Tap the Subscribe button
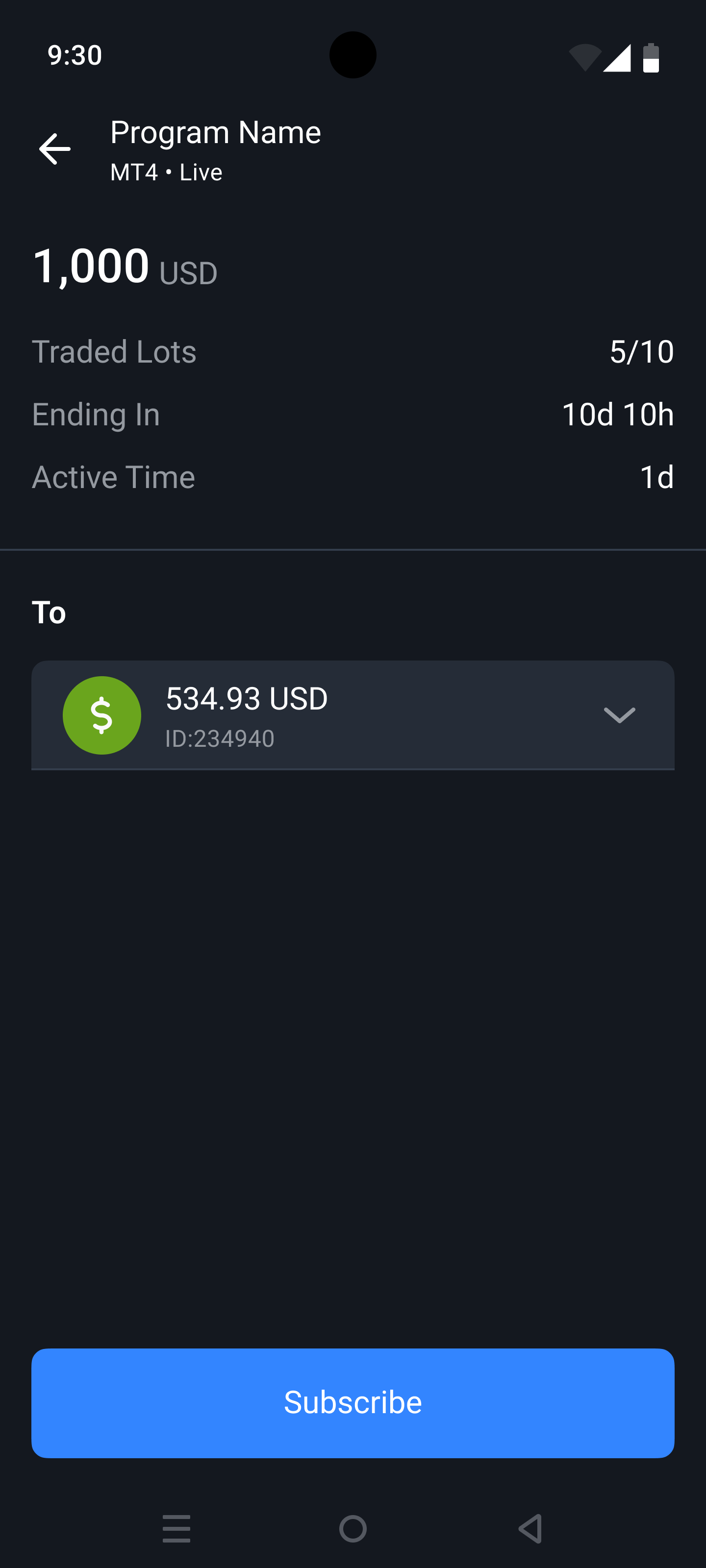 353,1402
